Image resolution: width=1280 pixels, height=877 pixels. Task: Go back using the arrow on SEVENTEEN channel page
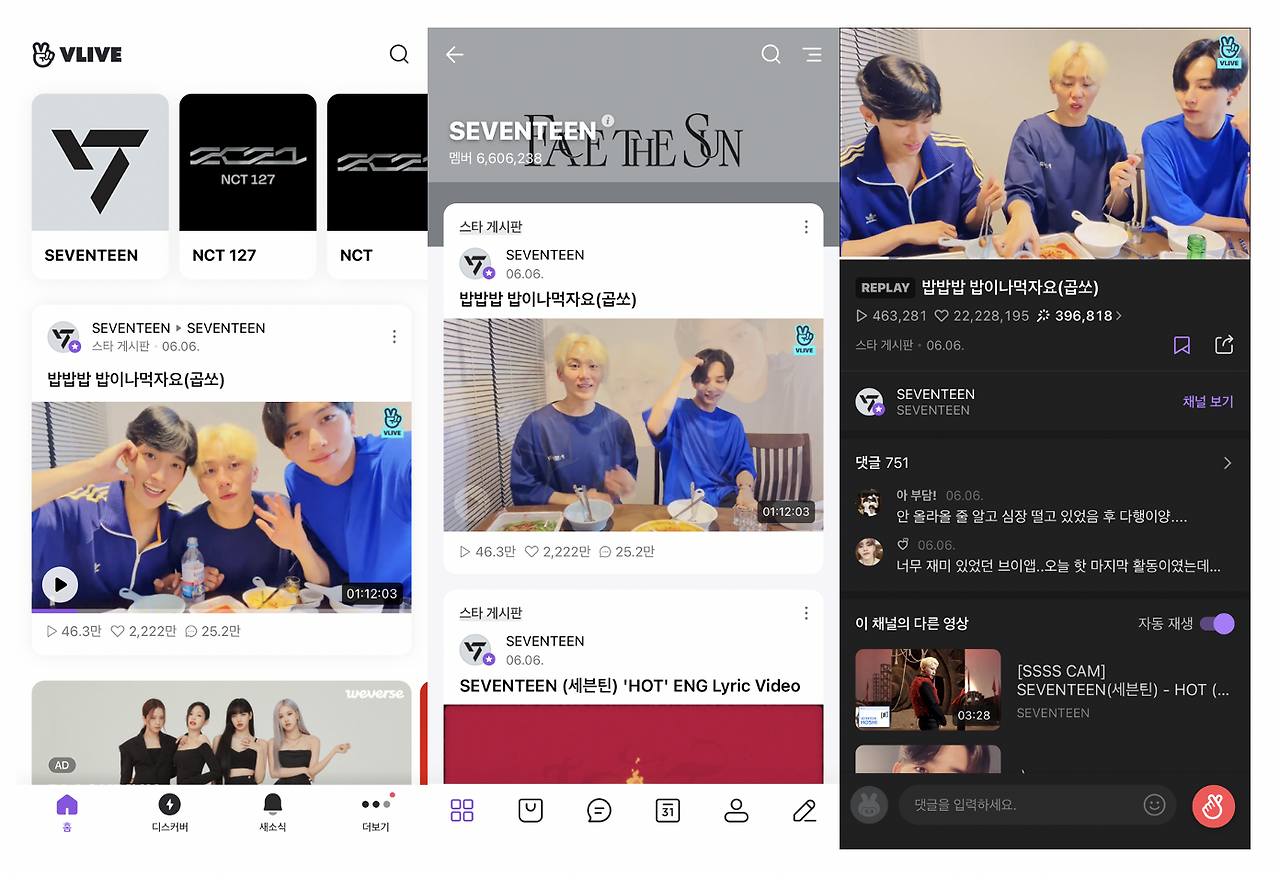[x=455, y=54]
